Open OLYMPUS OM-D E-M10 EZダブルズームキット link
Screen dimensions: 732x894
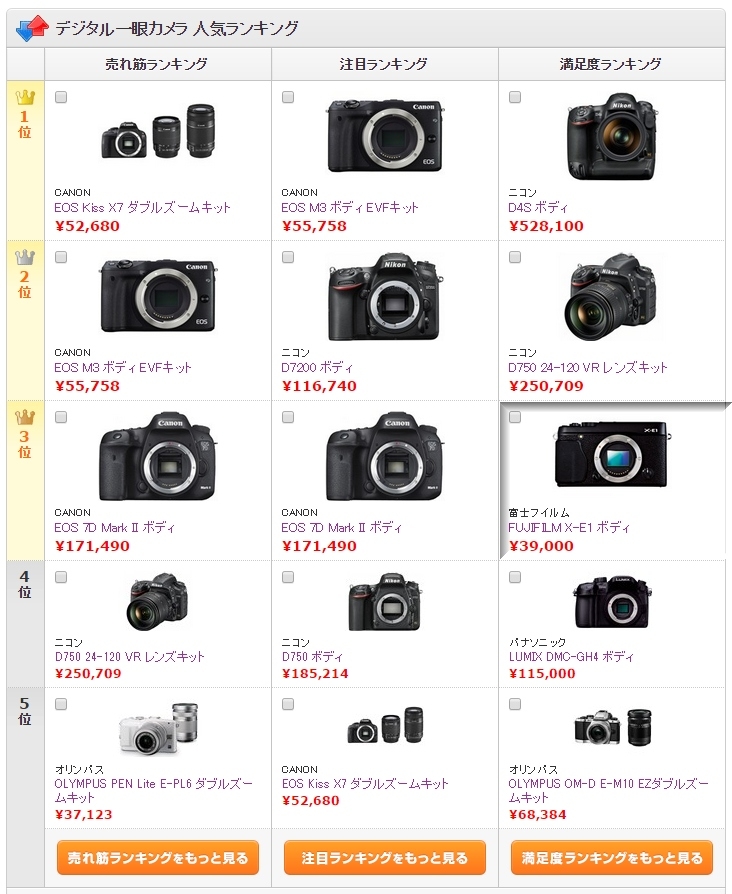click(608, 784)
